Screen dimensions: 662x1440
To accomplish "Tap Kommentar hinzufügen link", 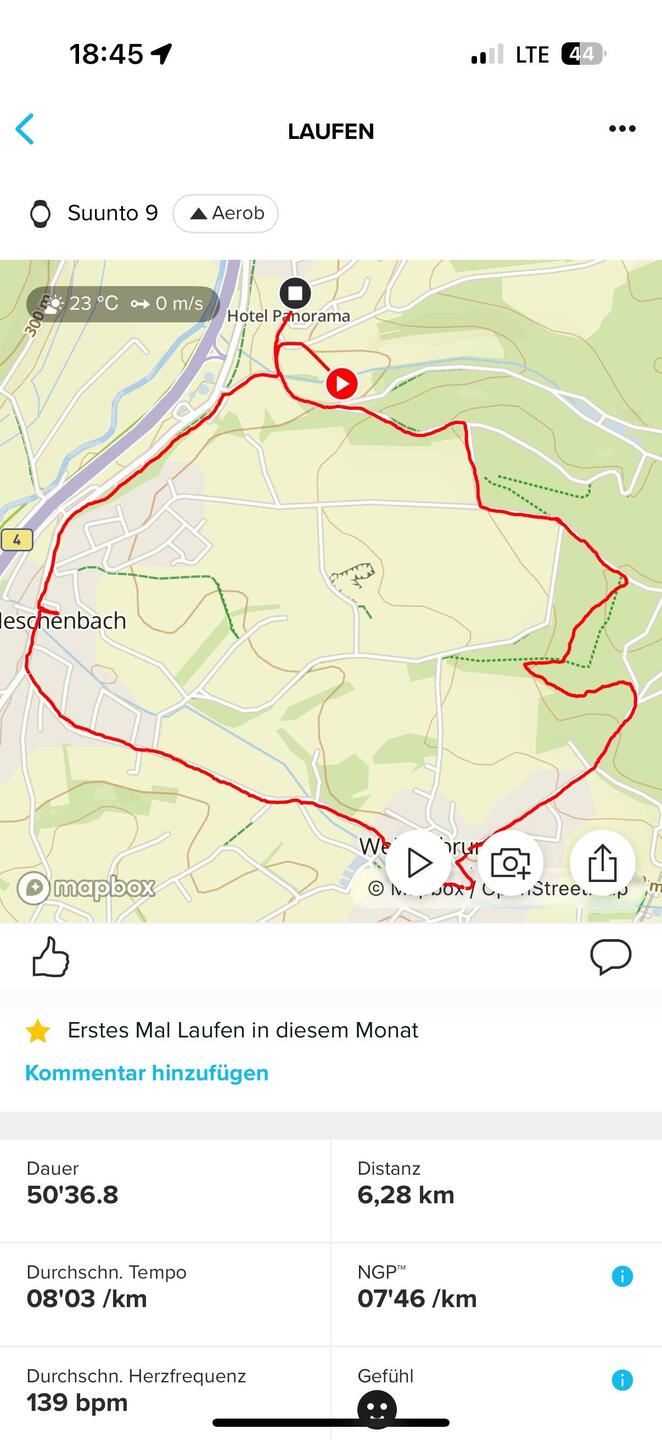I will 147,1073.
